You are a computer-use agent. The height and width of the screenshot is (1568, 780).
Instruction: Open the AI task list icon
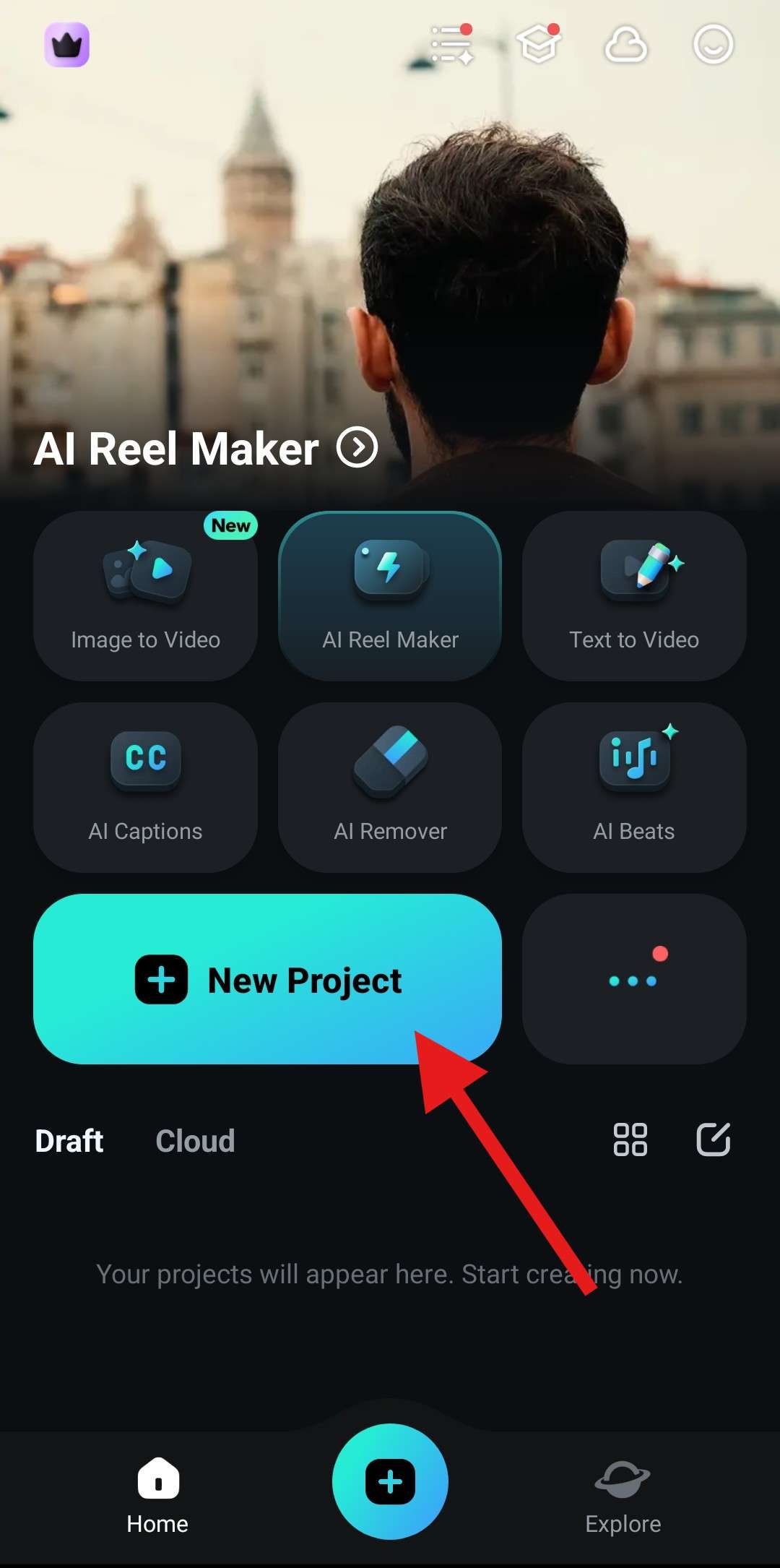point(452,45)
